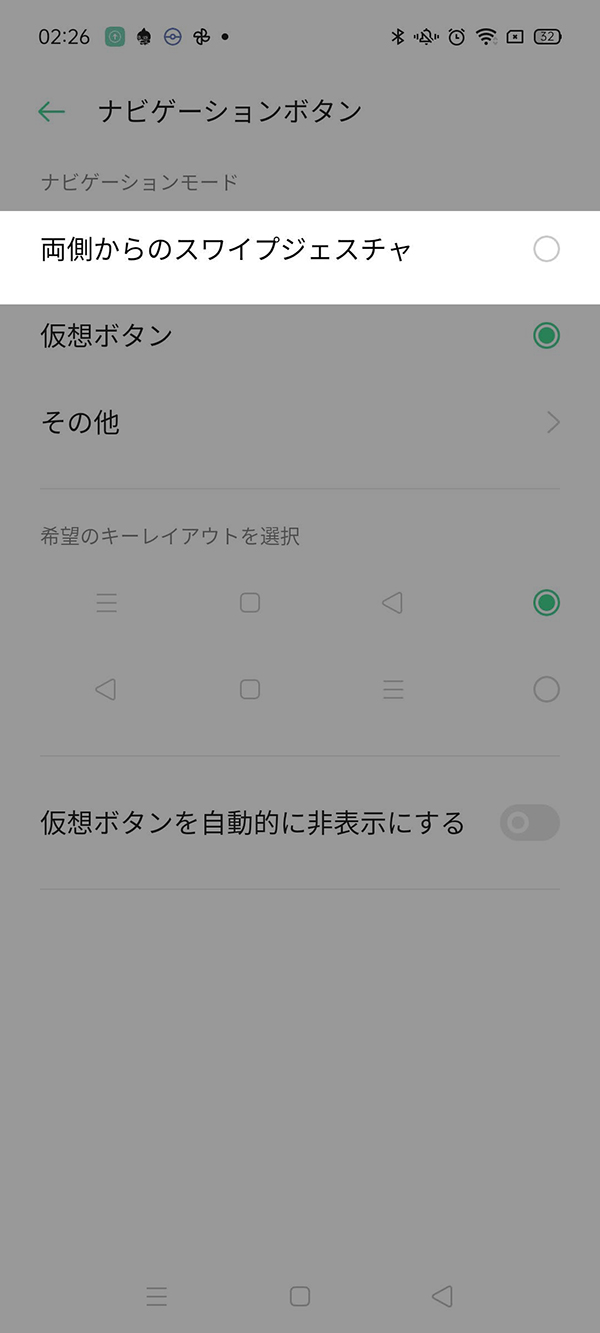Tap the system home button

[299, 1296]
